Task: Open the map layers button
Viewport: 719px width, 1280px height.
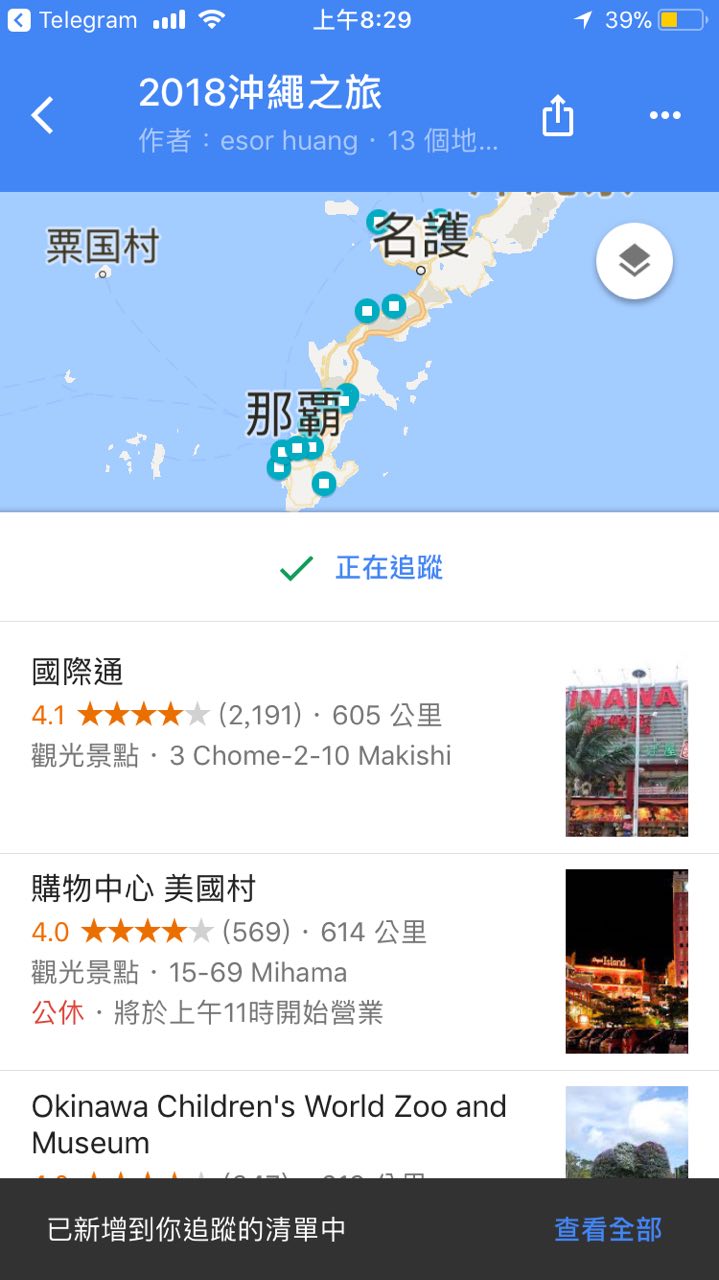Action: [x=634, y=261]
